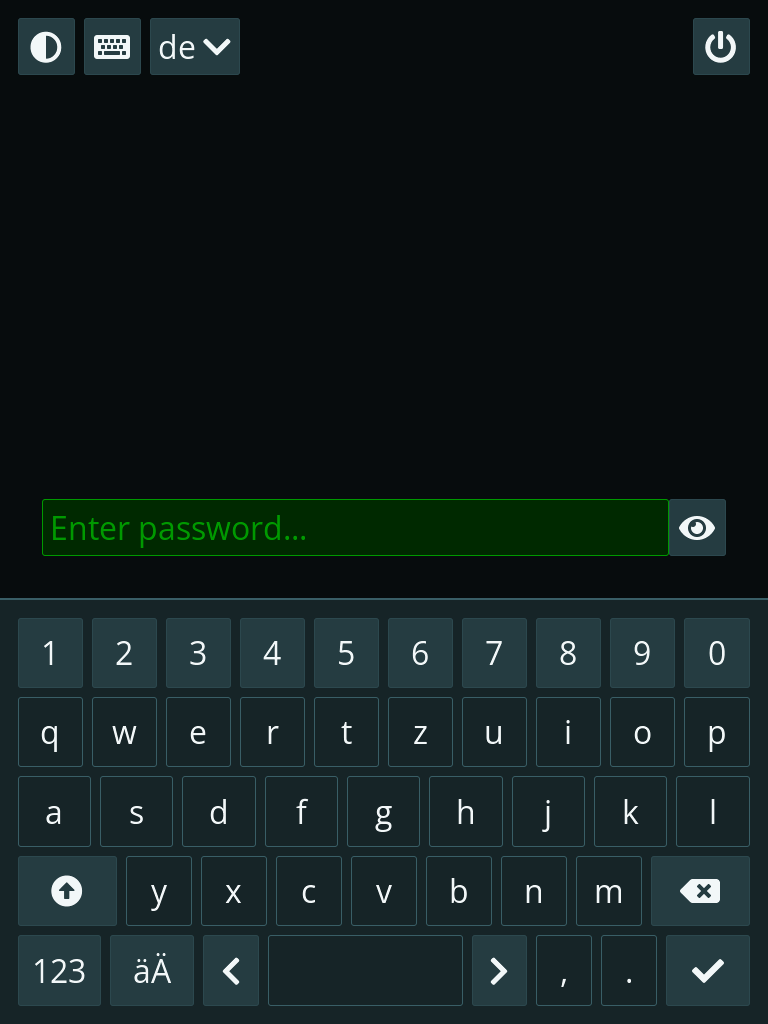This screenshot has height=1024, width=768.
Task: Type the letter q key
Action: [50, 732]
